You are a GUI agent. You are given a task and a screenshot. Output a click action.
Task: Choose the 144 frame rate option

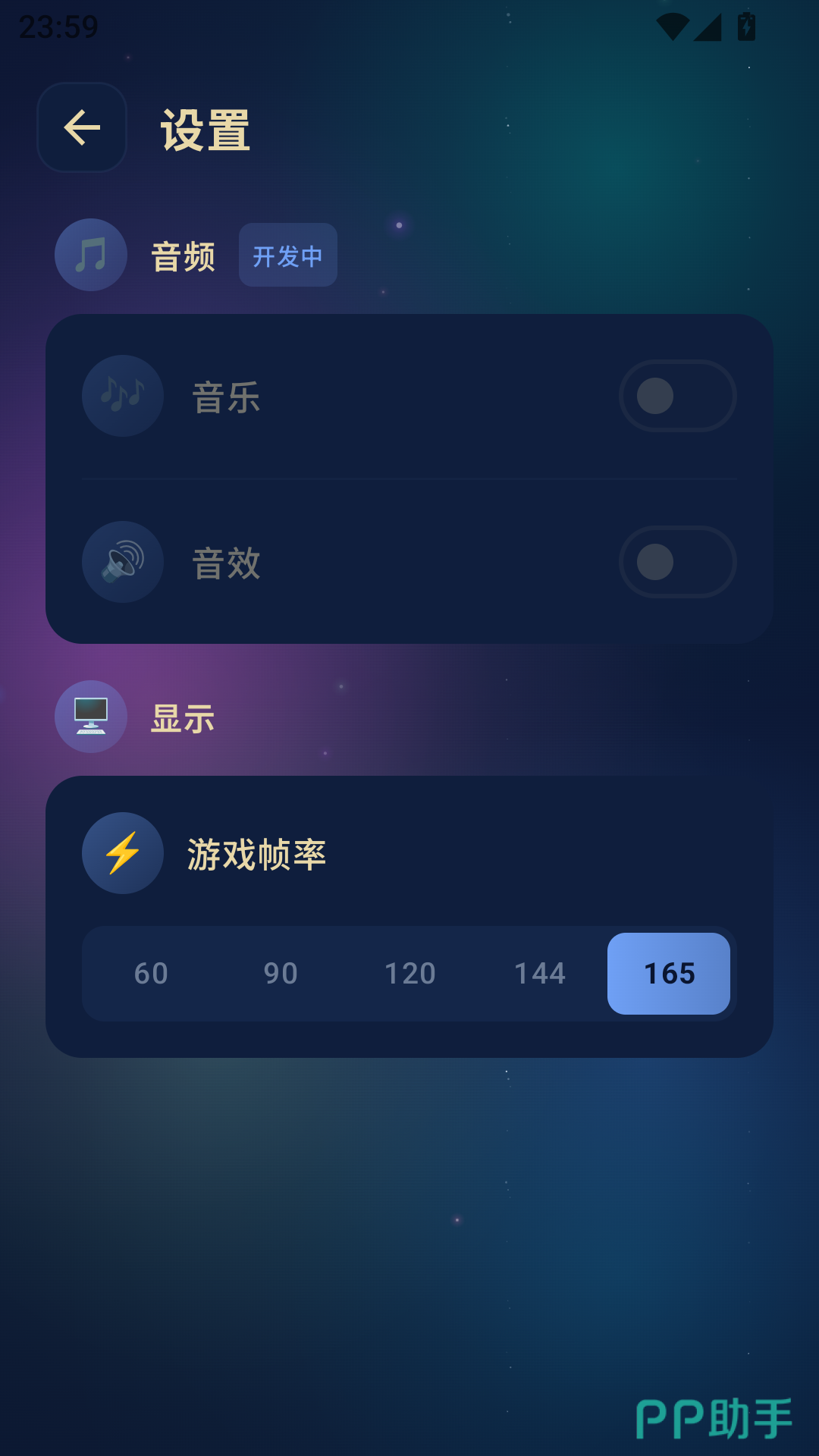tap(540, 974)
